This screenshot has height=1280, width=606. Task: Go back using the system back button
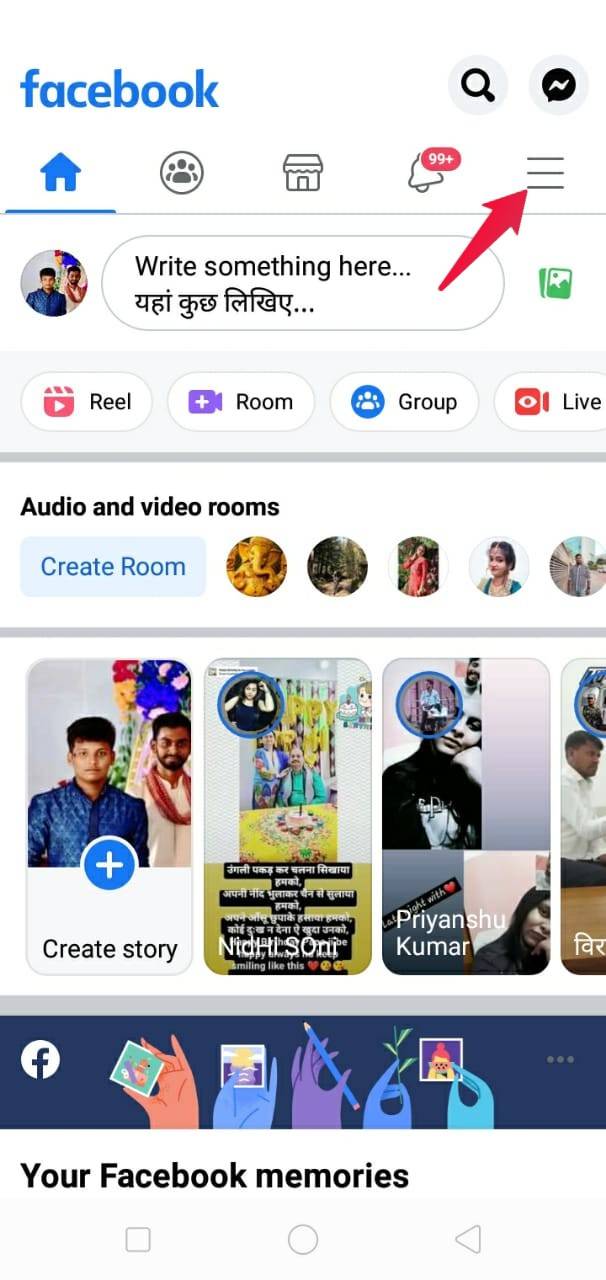pos(467,1240)
